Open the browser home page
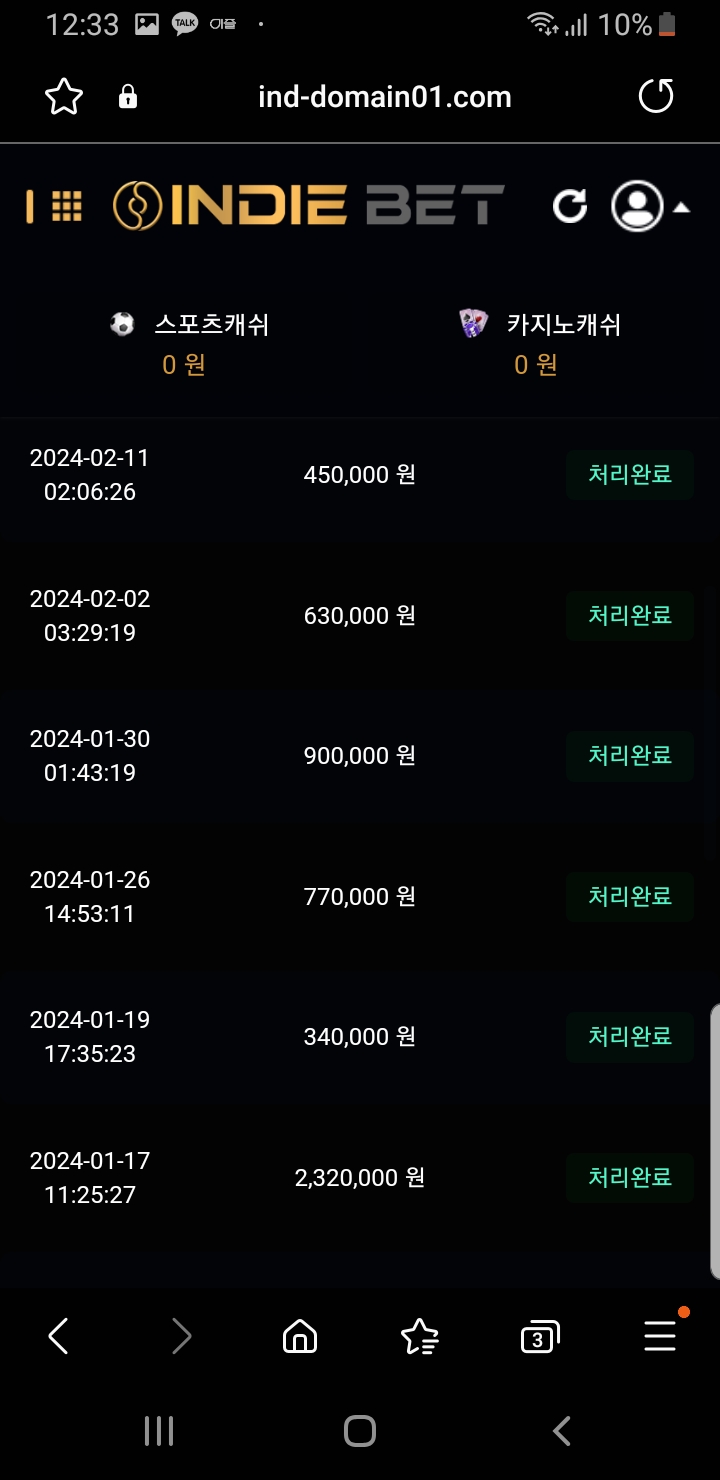This screenshot has width=720, height=1480. tap(300, 1336)
